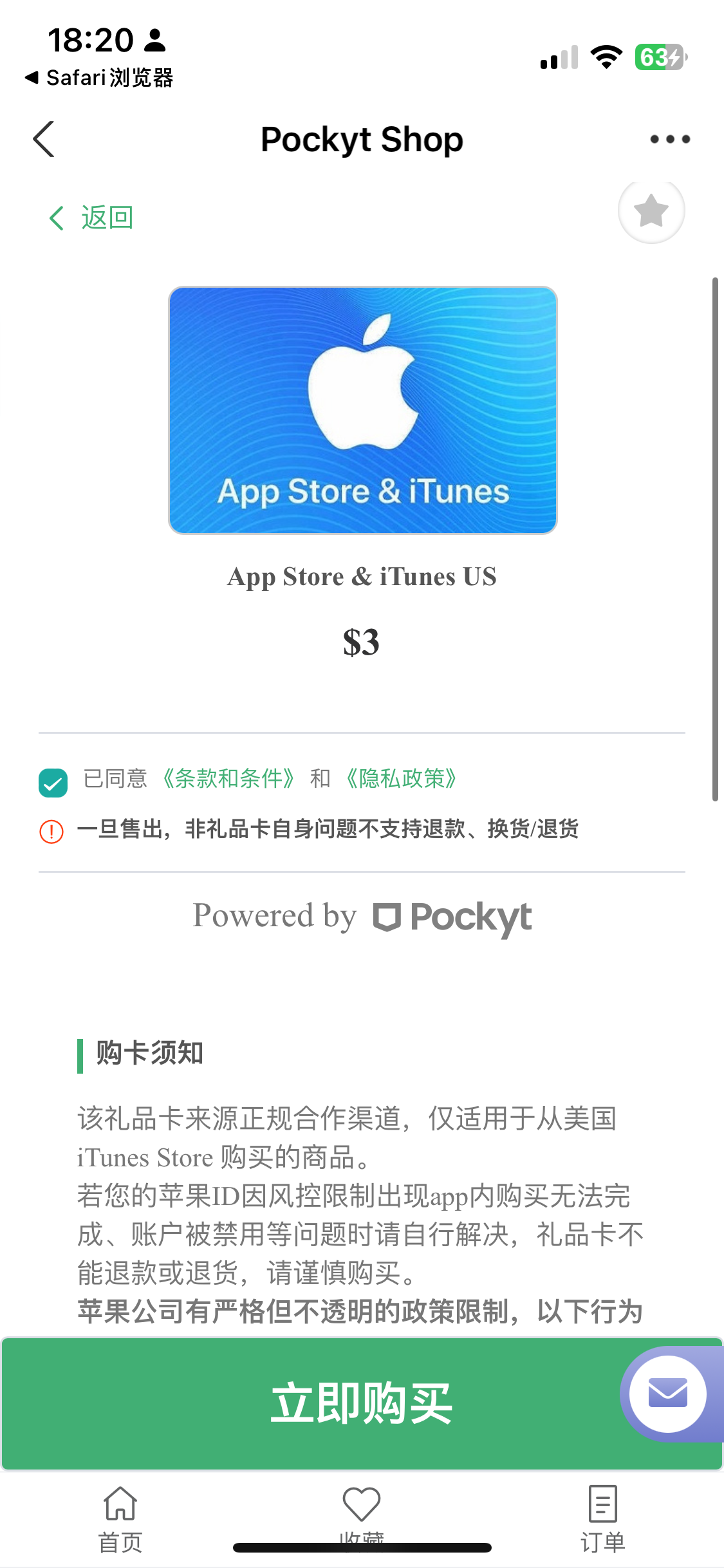This screenshot has width=724, height=1568.
Task: Tap the green 返回 back link
Action: click(92, 218)
